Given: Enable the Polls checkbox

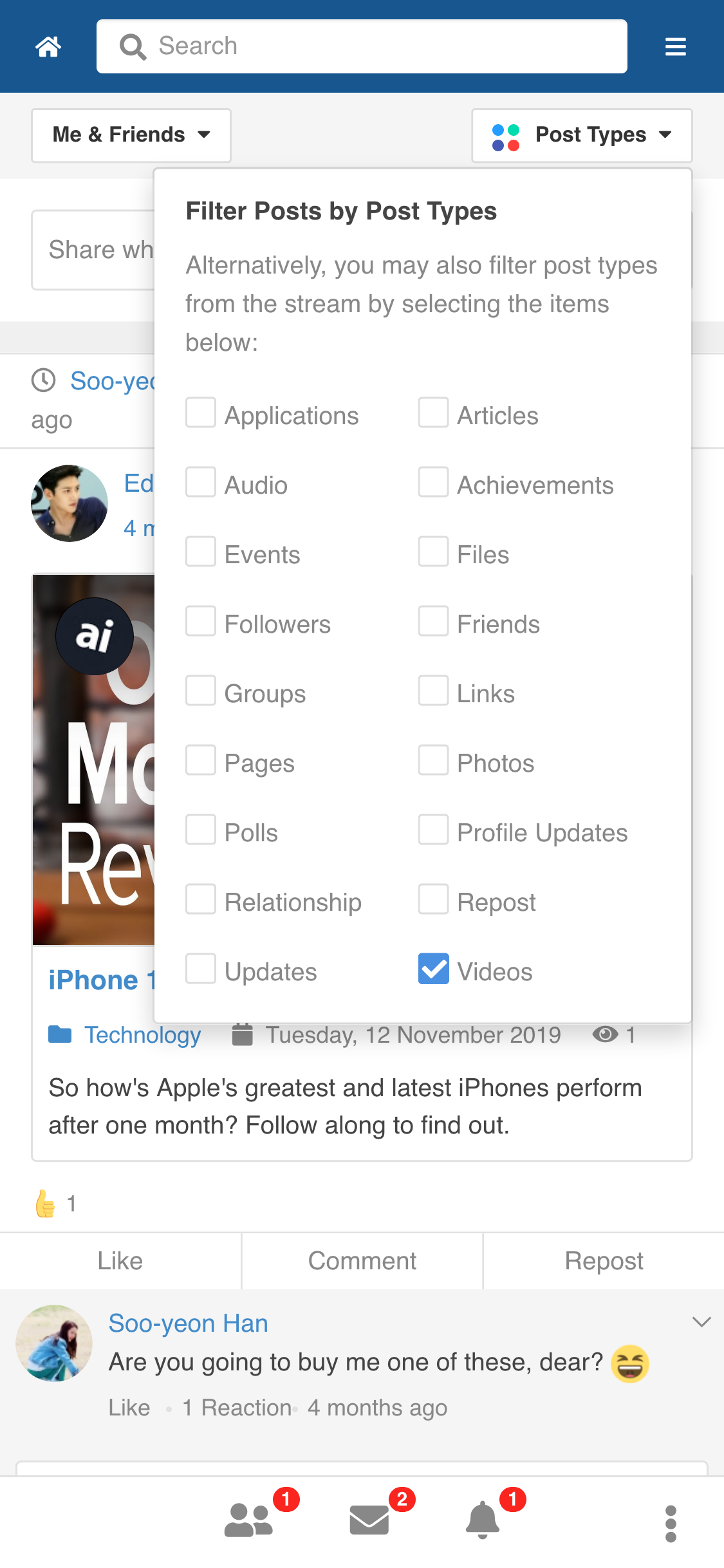Looking at the screenshot, I should pyautogui.click(x=201, y=830).
